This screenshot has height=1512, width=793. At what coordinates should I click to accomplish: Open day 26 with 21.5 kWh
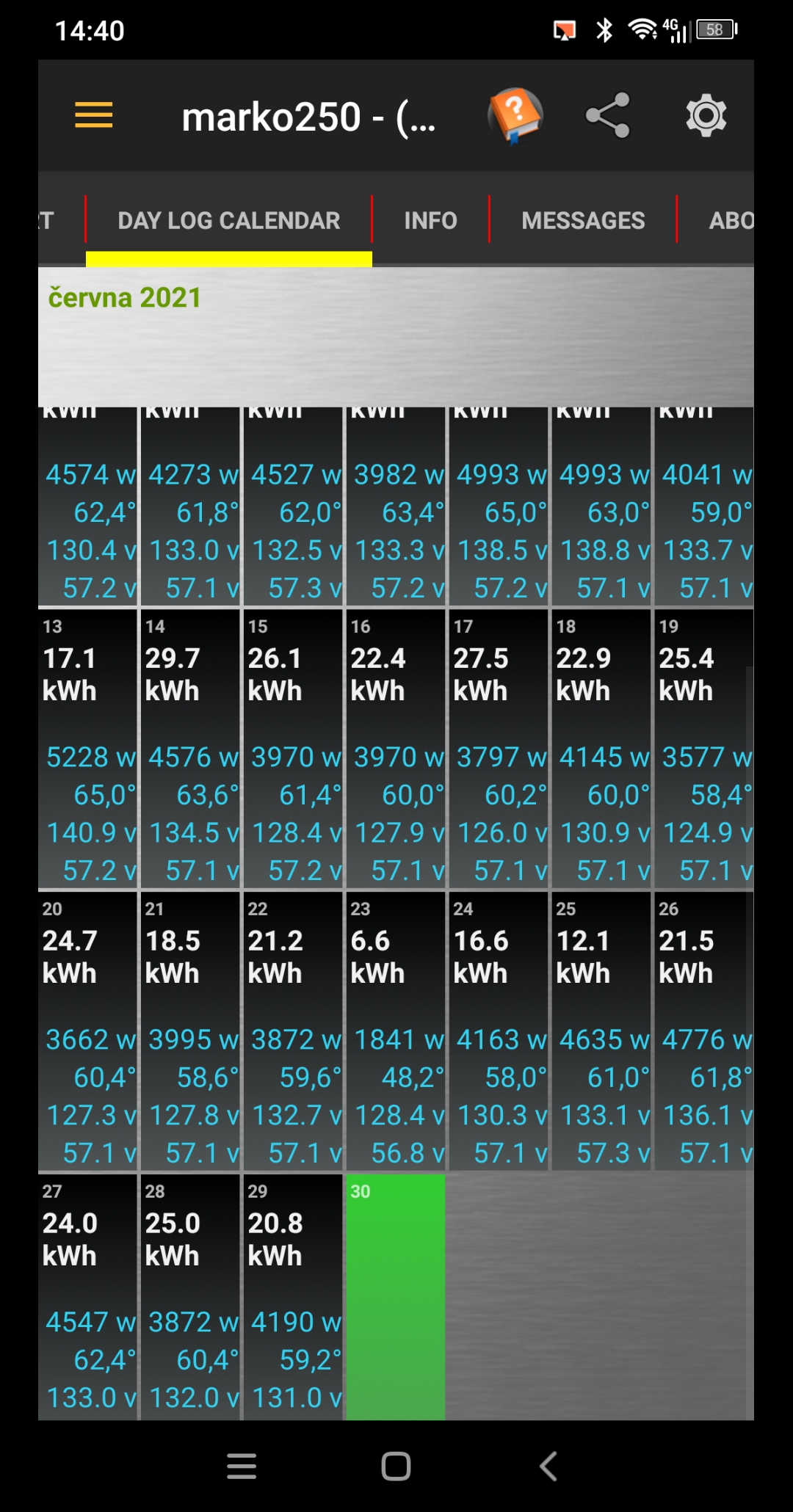[703, 1031]
